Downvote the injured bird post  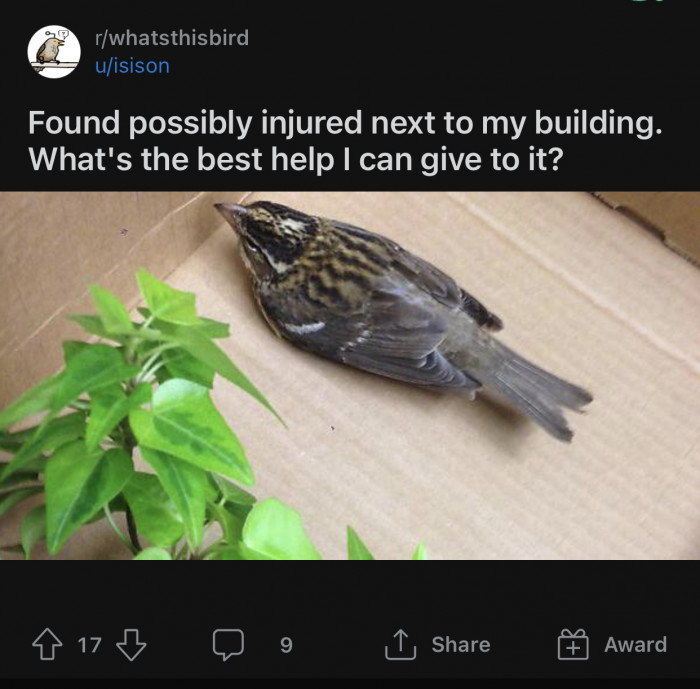point(131,645)
